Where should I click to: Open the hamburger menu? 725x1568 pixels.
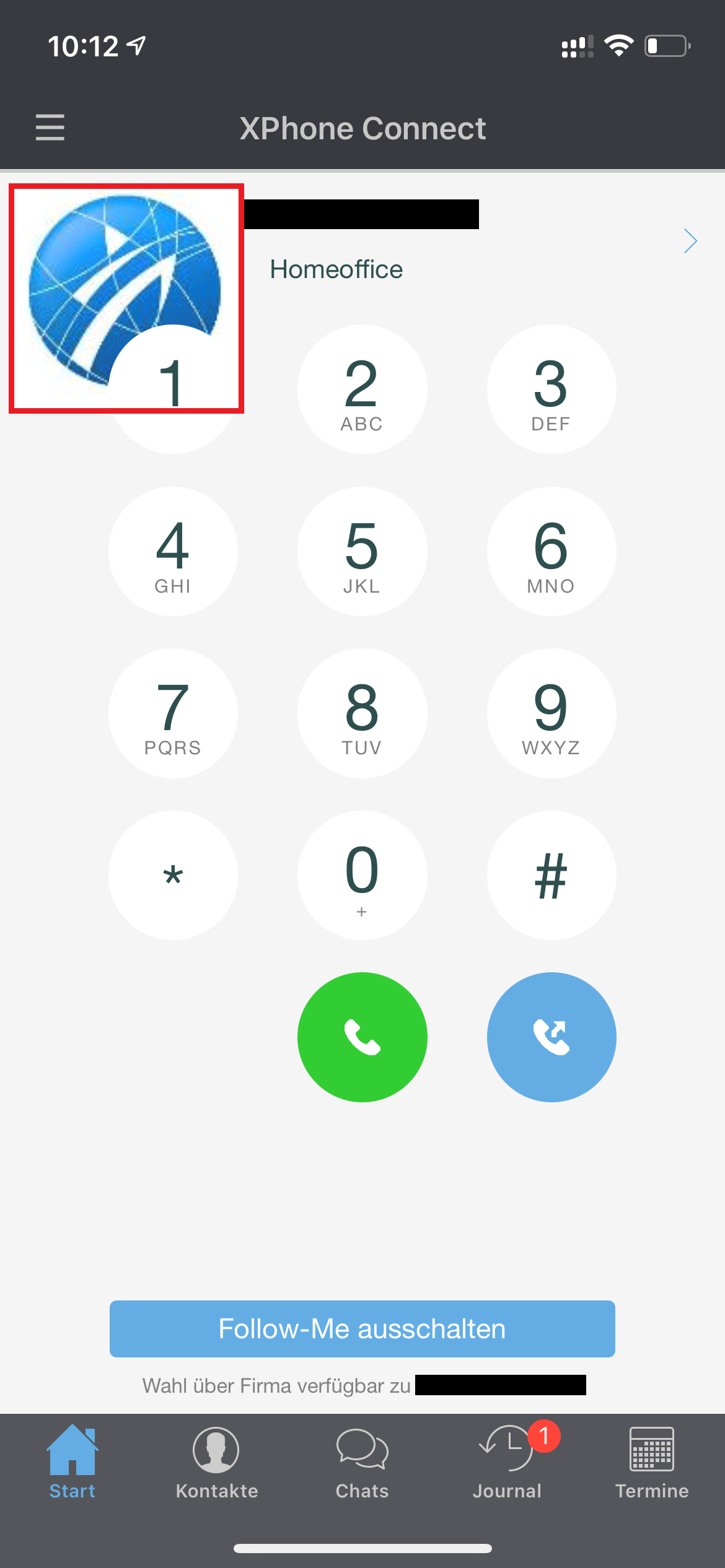coord(50,128)
